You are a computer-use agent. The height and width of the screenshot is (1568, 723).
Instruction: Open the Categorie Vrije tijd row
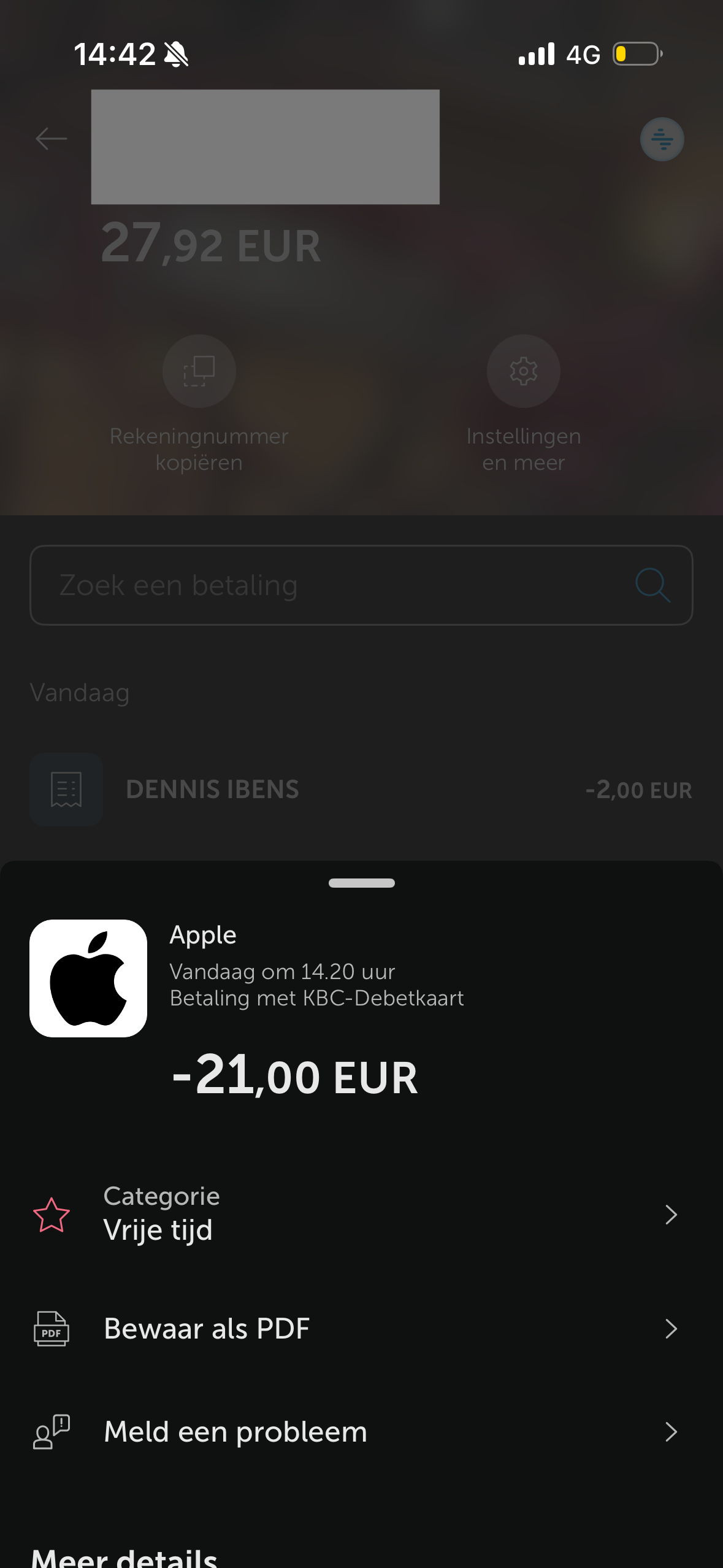tap(361, 1214)
